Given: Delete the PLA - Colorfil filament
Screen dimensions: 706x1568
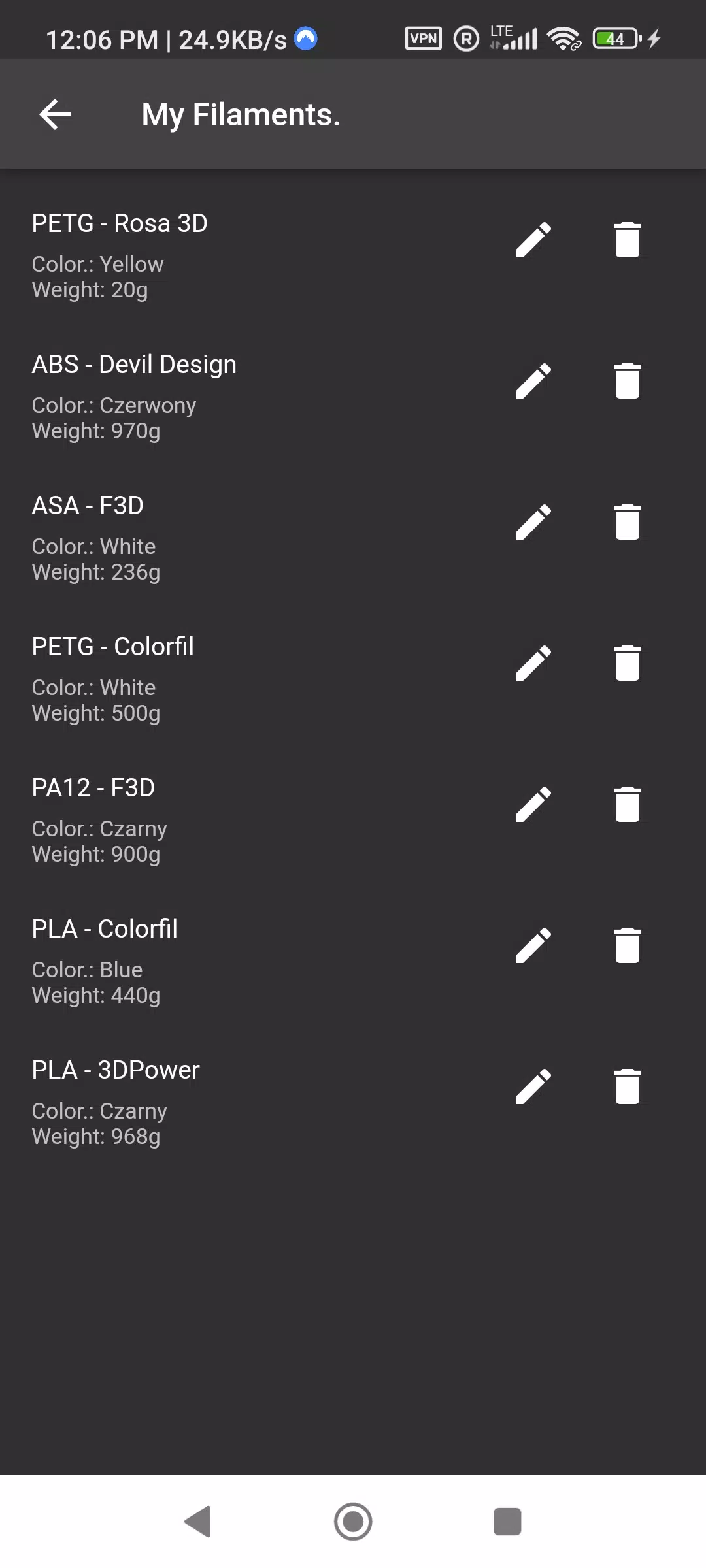Looking at the screenshot, I should (x=628, y=945).
